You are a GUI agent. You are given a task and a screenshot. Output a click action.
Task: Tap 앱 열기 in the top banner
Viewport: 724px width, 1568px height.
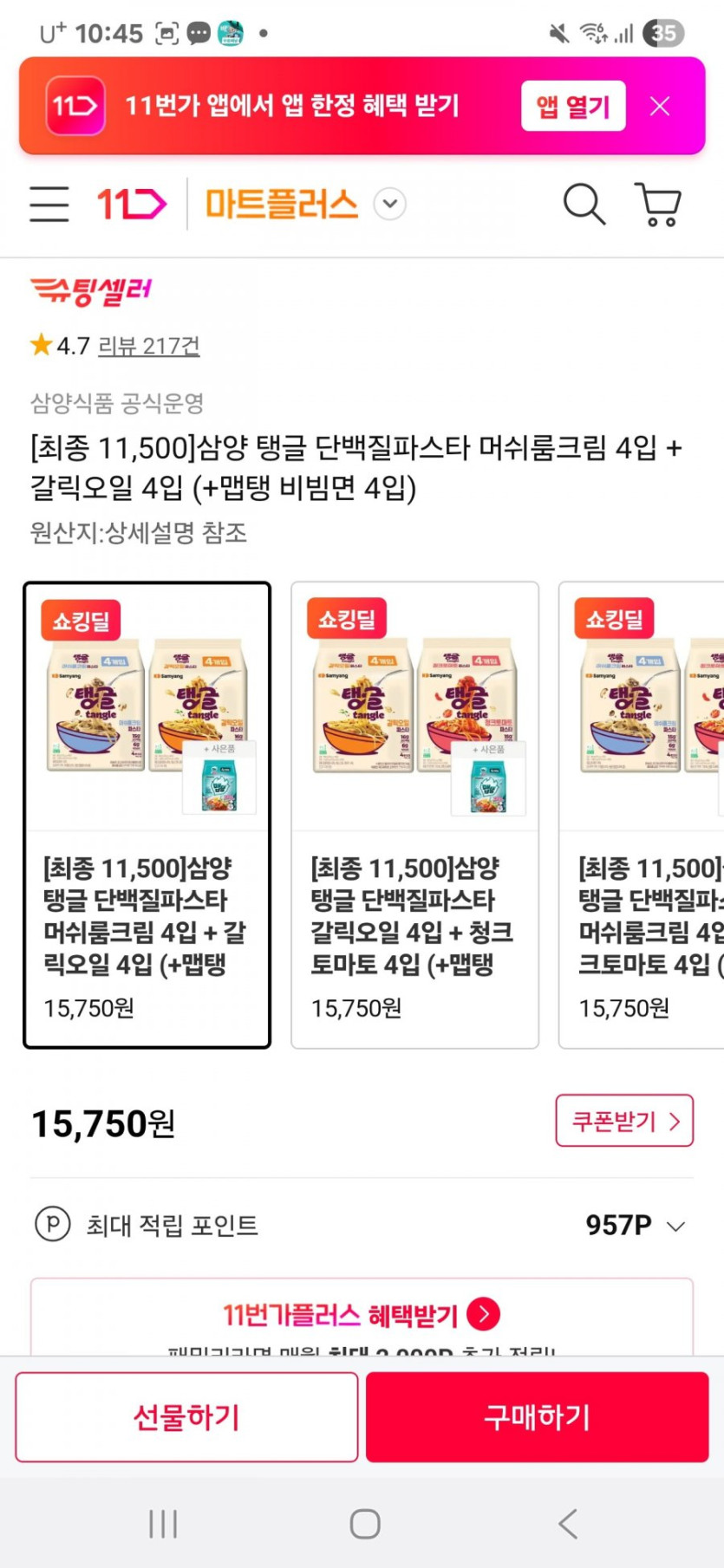tap(573, 106)
